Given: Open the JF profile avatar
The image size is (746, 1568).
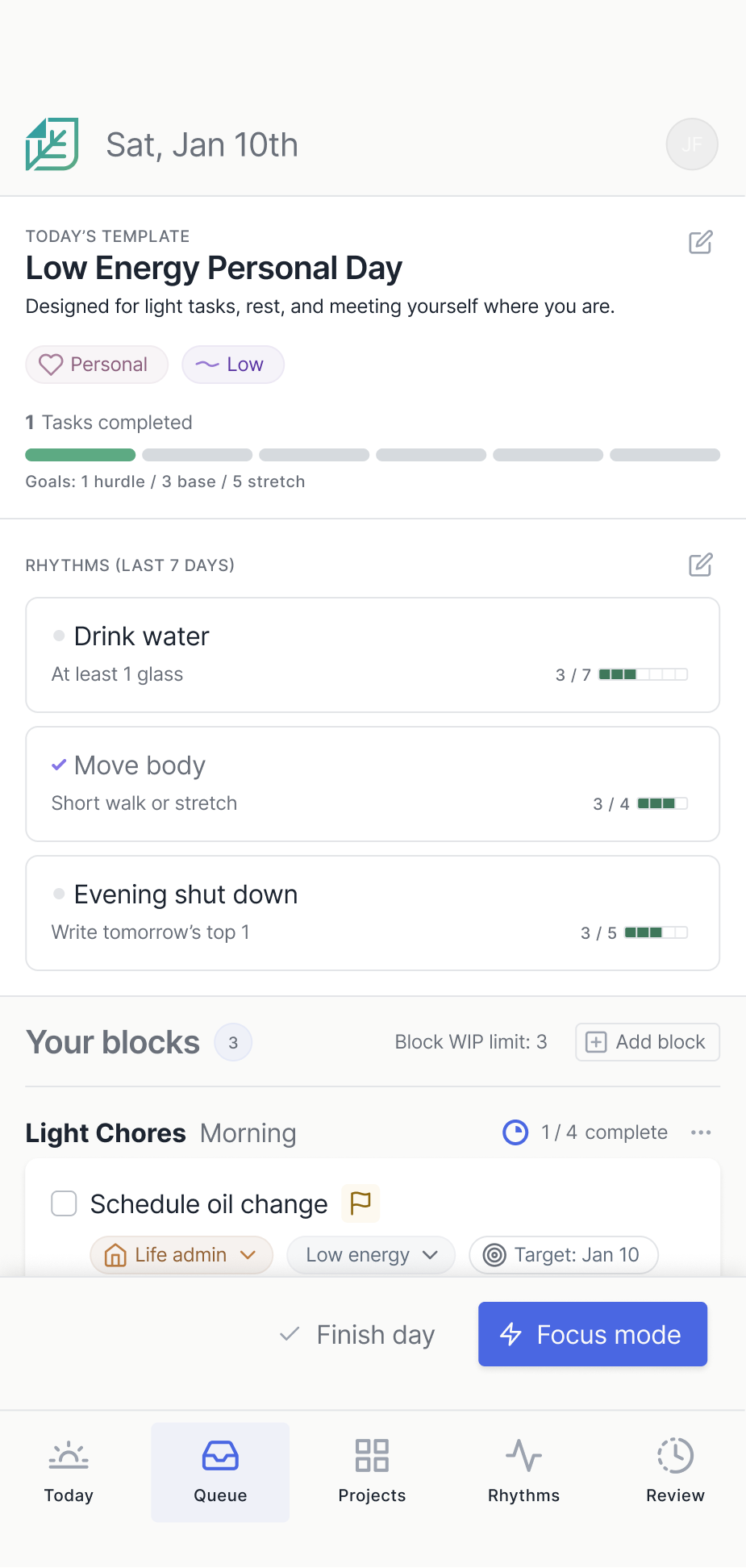Looking at the screenshot, I should tap(691, 144).
